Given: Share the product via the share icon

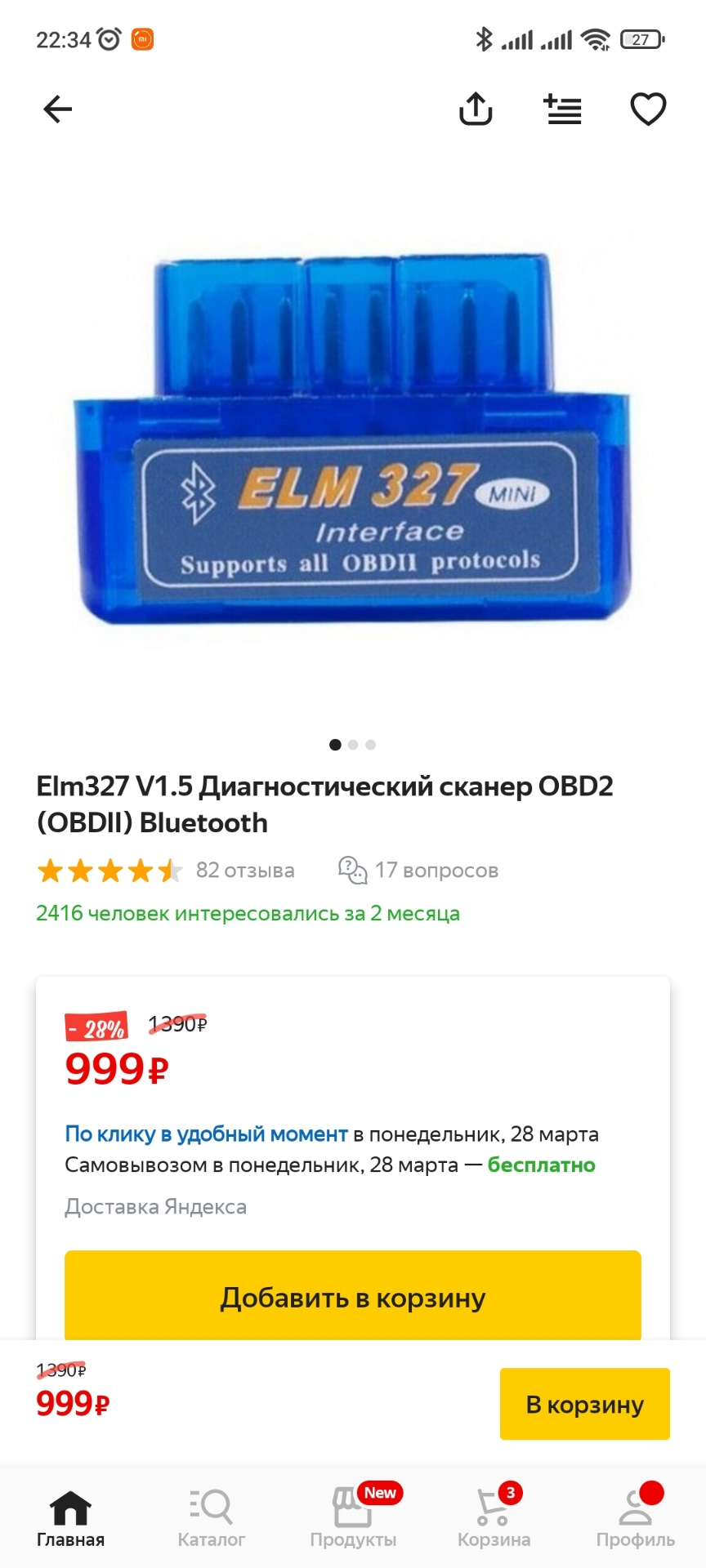Looking at the screenshot, I should tap(476, 109).
